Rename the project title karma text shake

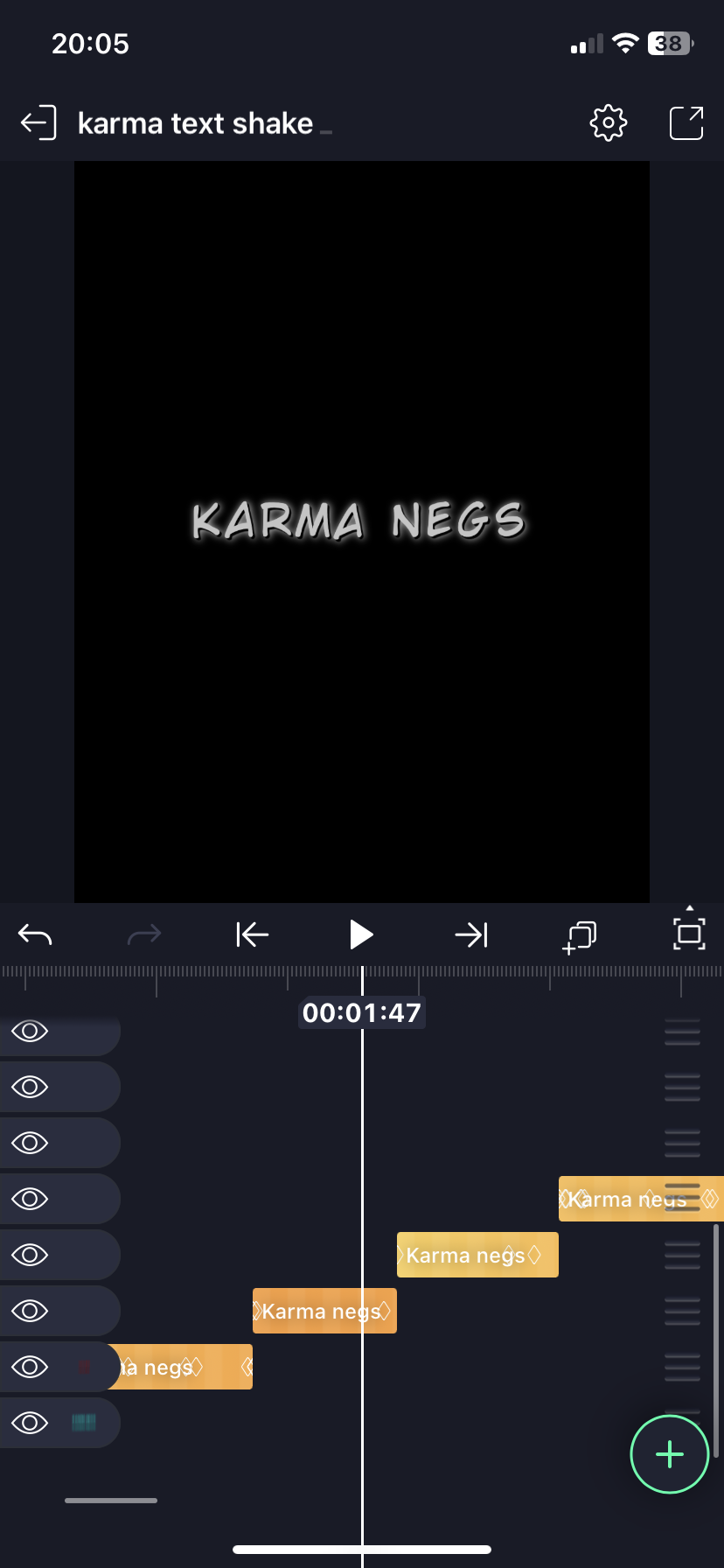point(195,123)
